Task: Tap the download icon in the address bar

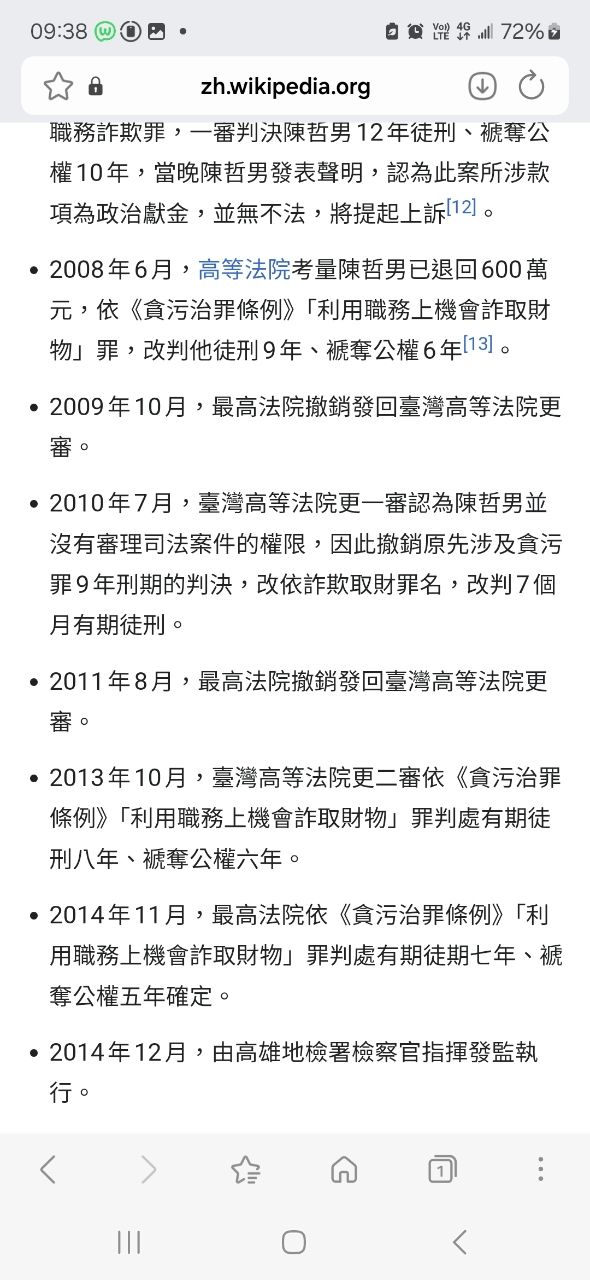Action: pos(482,86)
